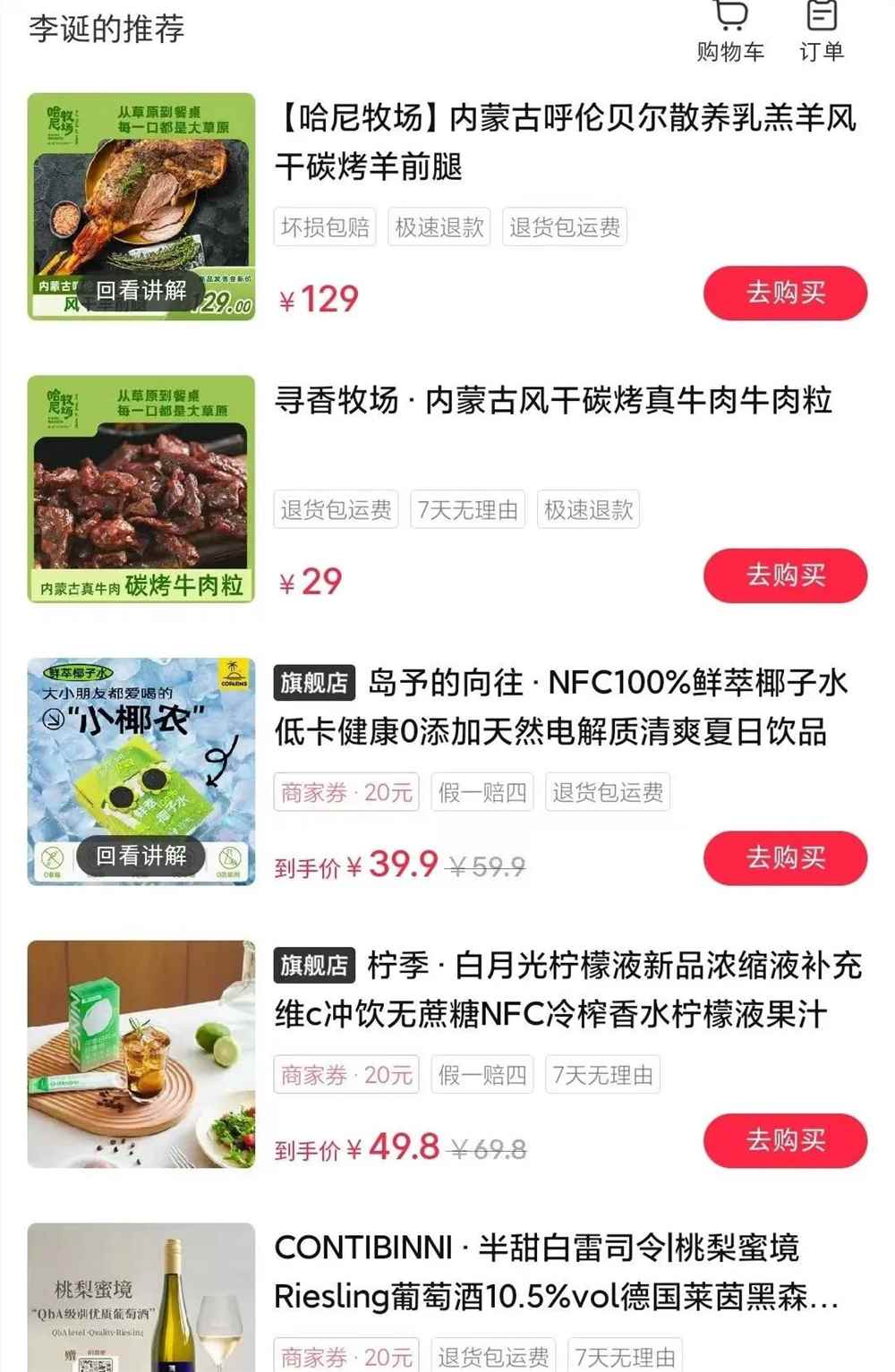This screenshot has height=1372, width=895.
Task: Click 去购买 for the lemon juice concentrate
Action: (x=785, y=1140)
